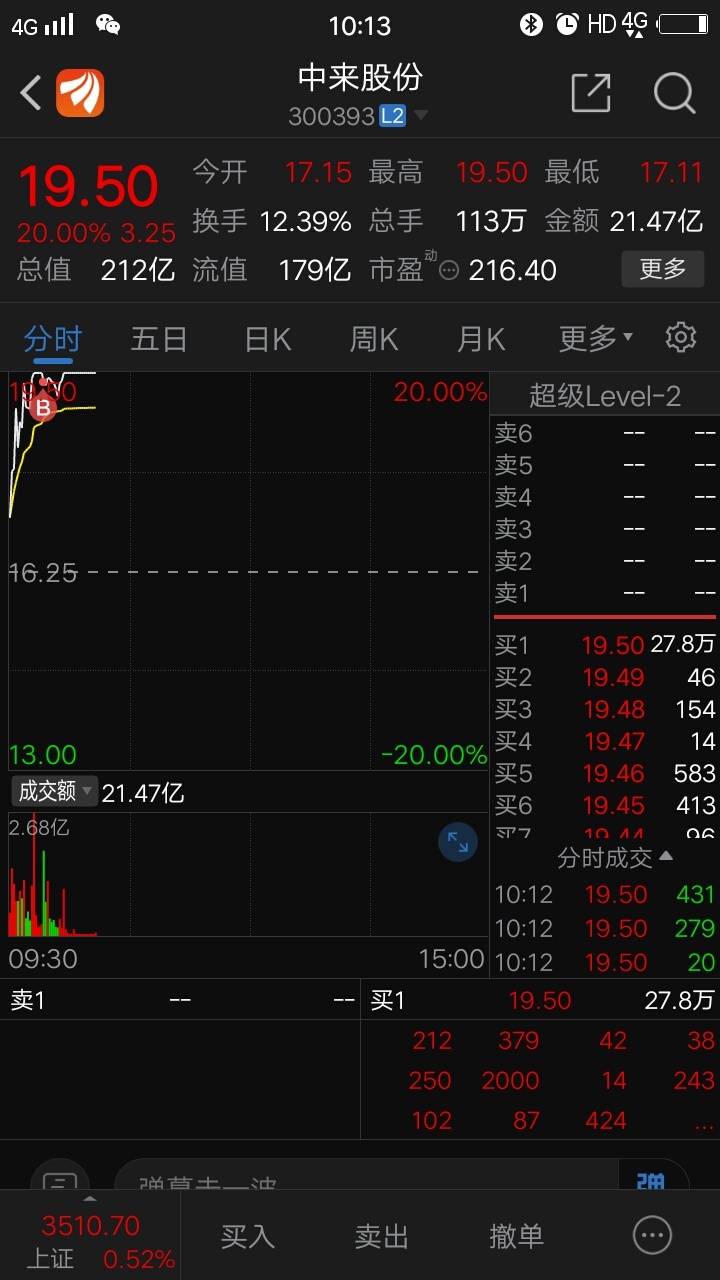Screen dimensions: 720x1280
Task: Open the search magnifier icon
Action: (675, 93)
